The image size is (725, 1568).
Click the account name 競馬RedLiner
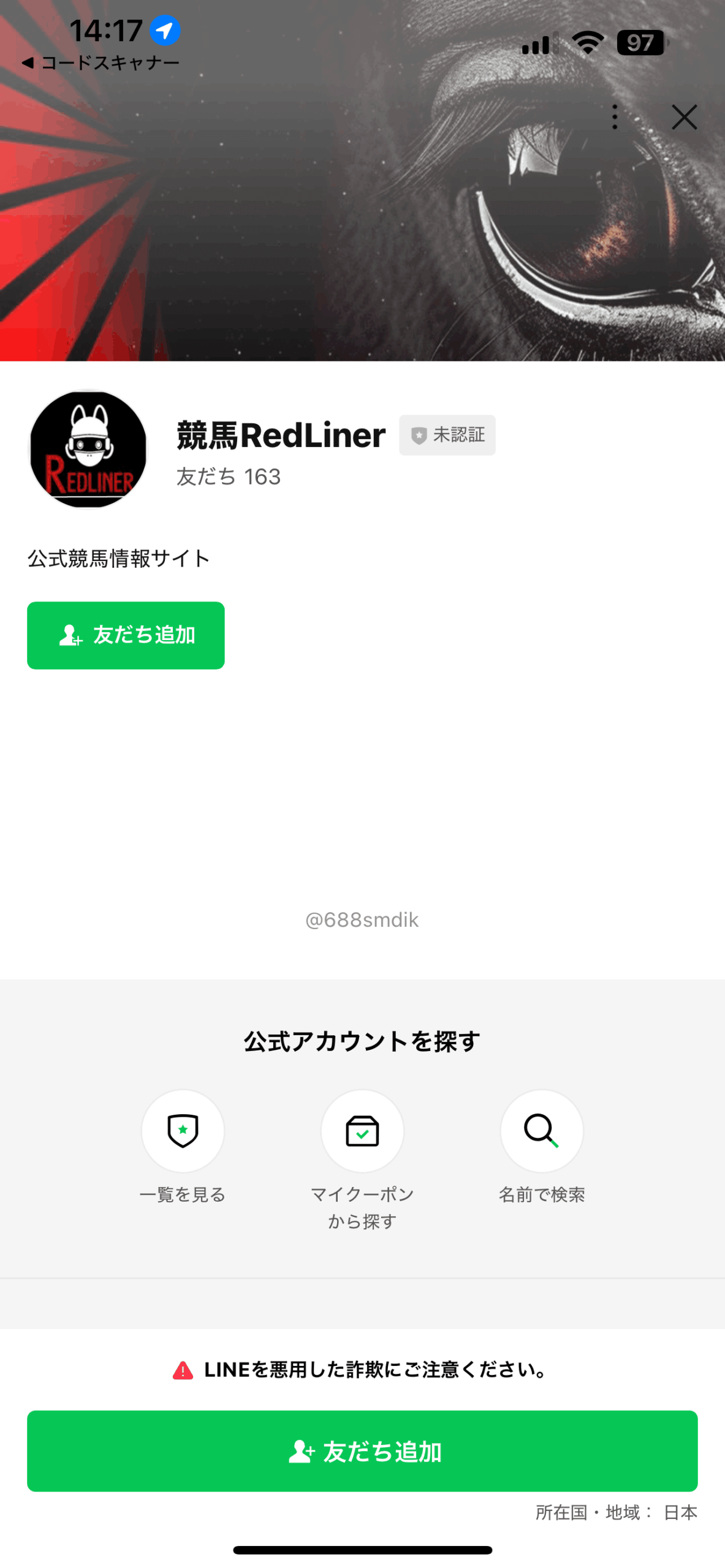(279, 435)
